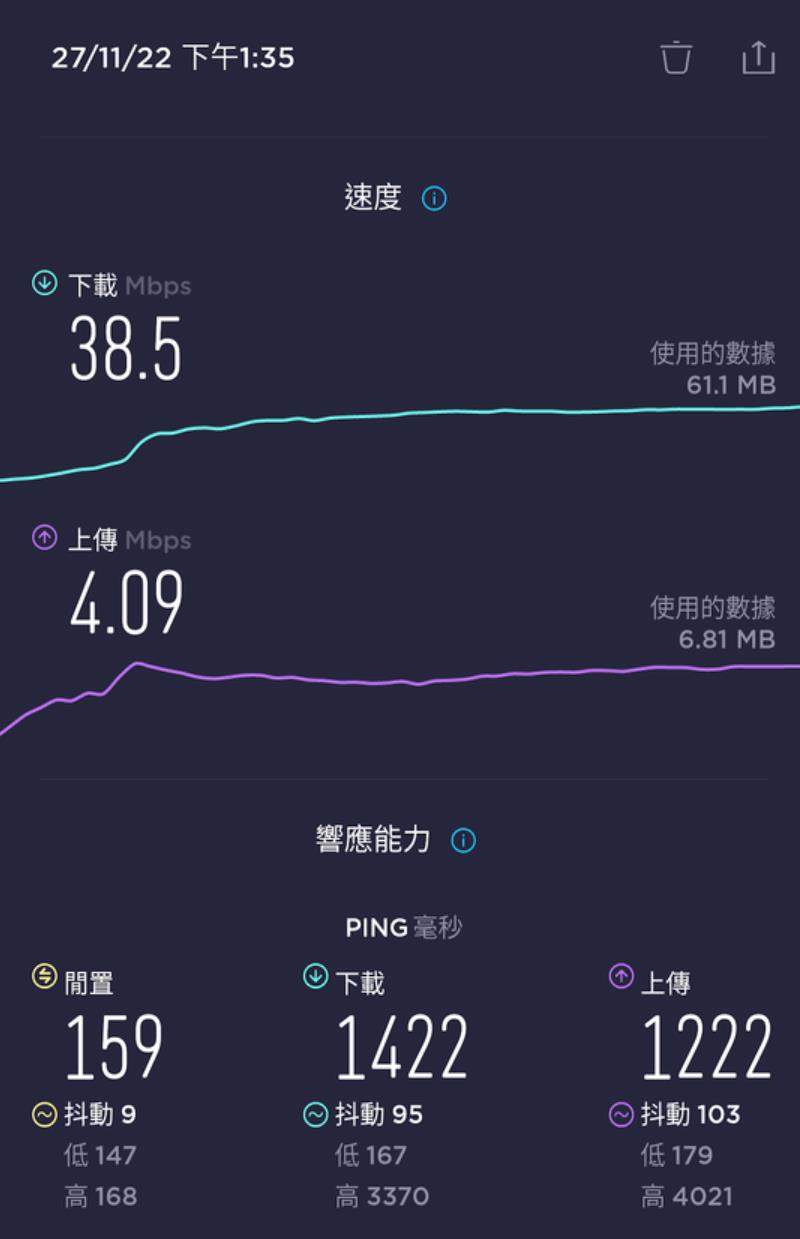Share this speed test result
This screenshot has height=1239, width=800.
click(758, 57)
